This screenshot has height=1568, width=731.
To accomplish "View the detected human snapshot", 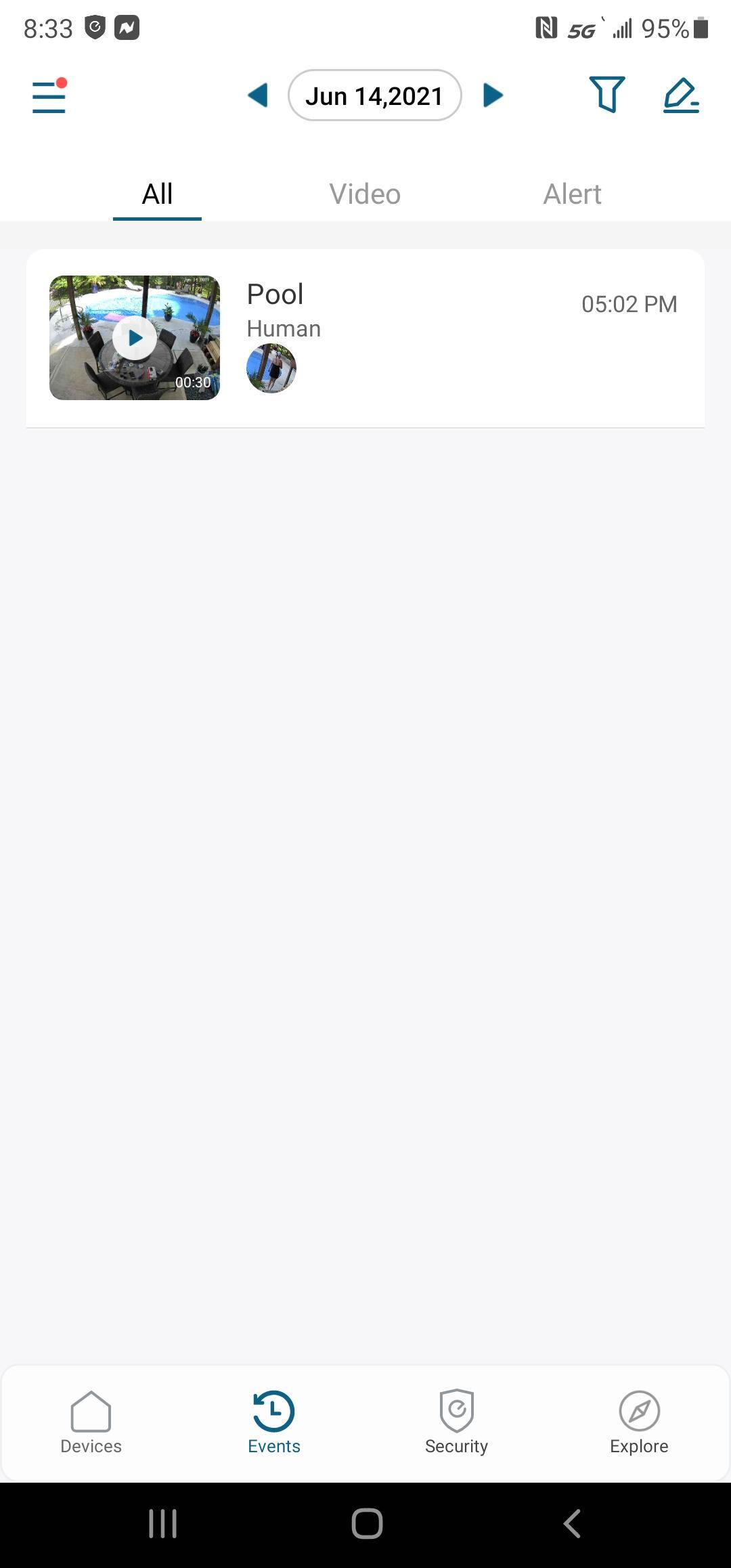I will 271,368.
